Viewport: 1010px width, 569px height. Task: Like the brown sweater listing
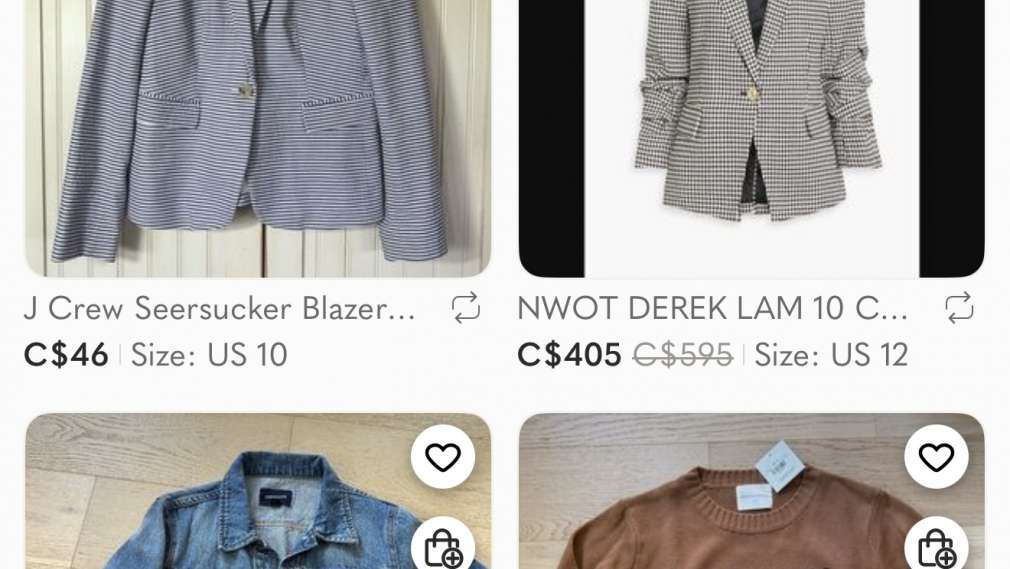point(936,457)
